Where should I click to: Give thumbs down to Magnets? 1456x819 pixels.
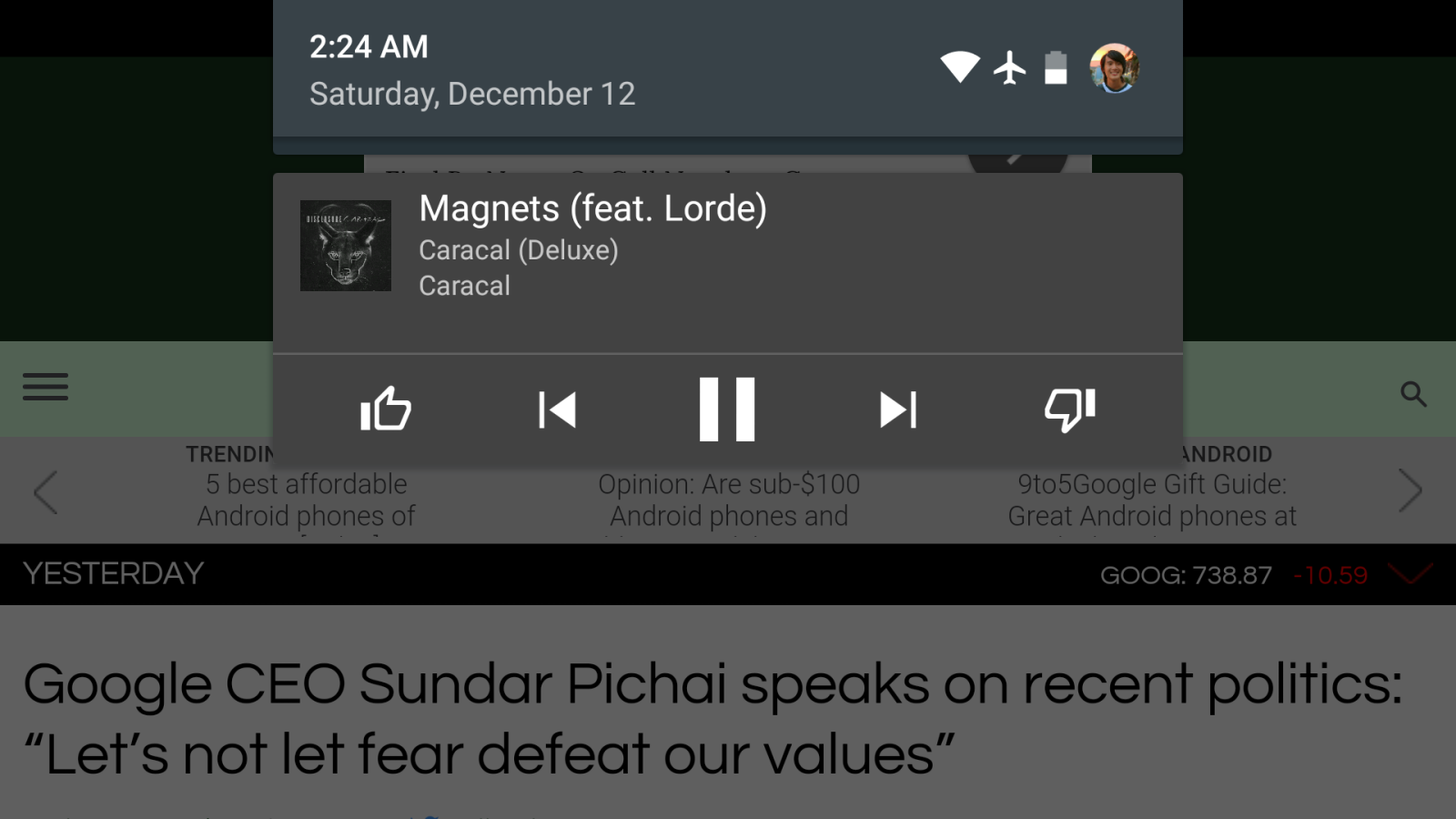coord(1069,409)
